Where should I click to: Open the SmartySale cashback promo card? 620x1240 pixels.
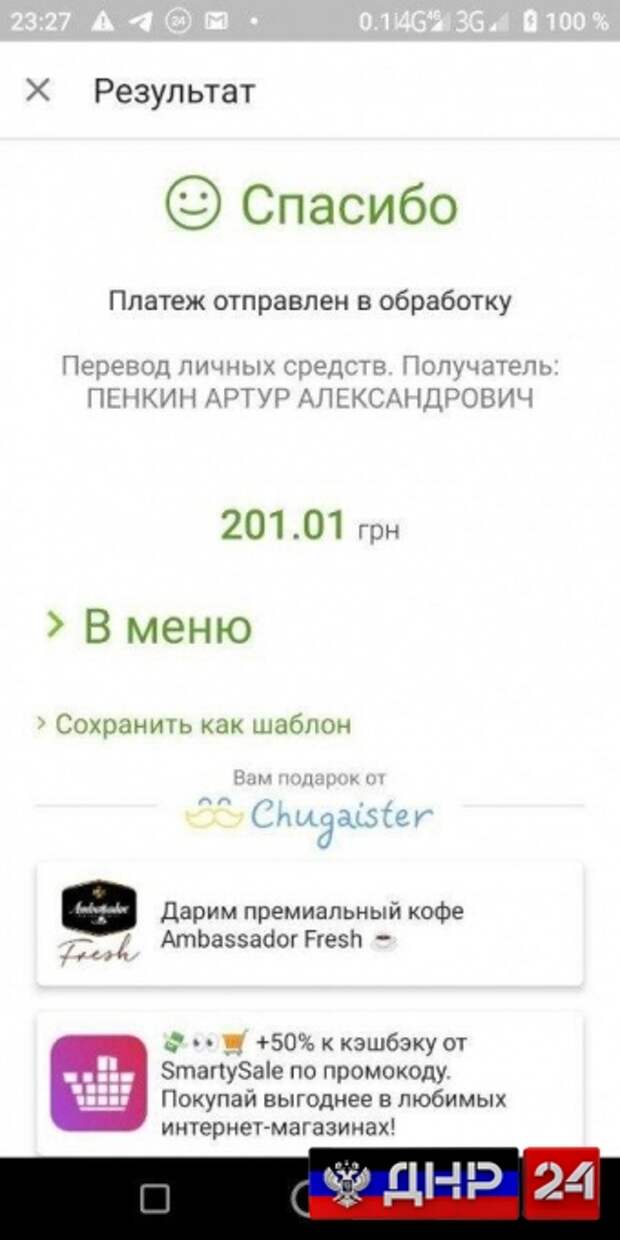(310, 1084)
